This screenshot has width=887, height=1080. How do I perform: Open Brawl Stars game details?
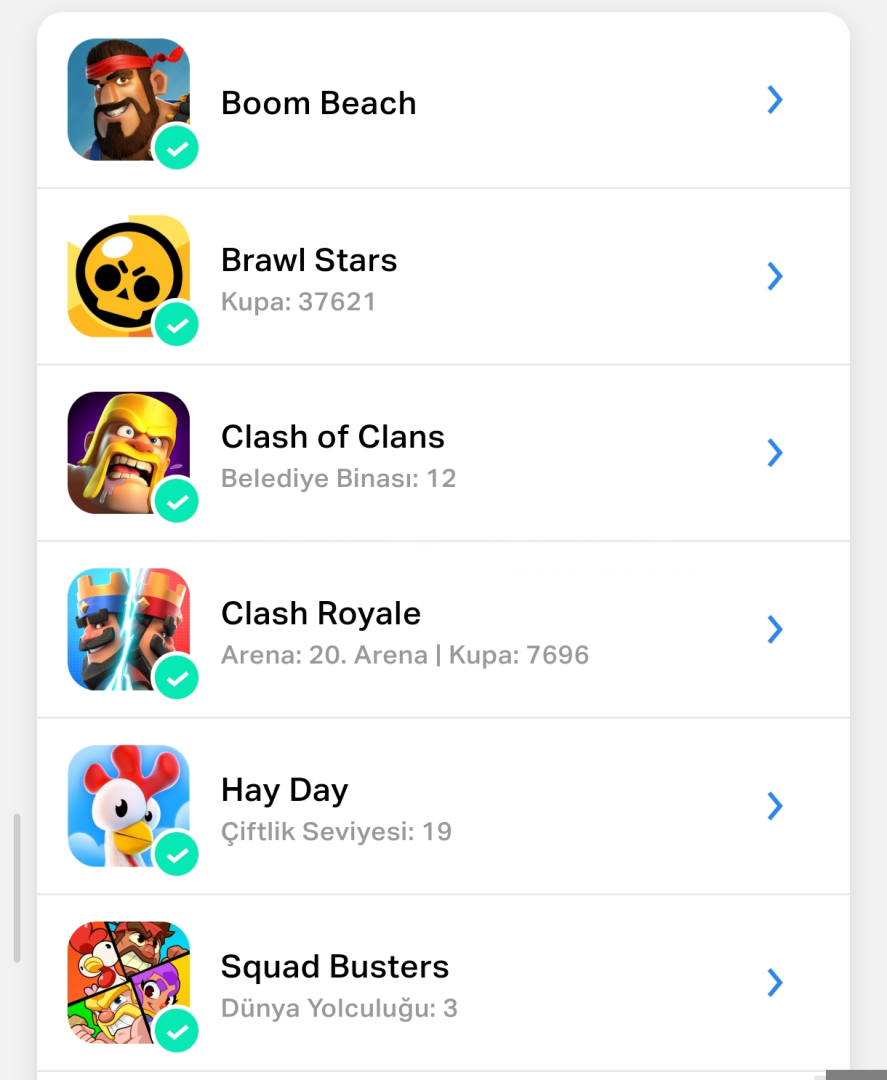pos(443,276)
